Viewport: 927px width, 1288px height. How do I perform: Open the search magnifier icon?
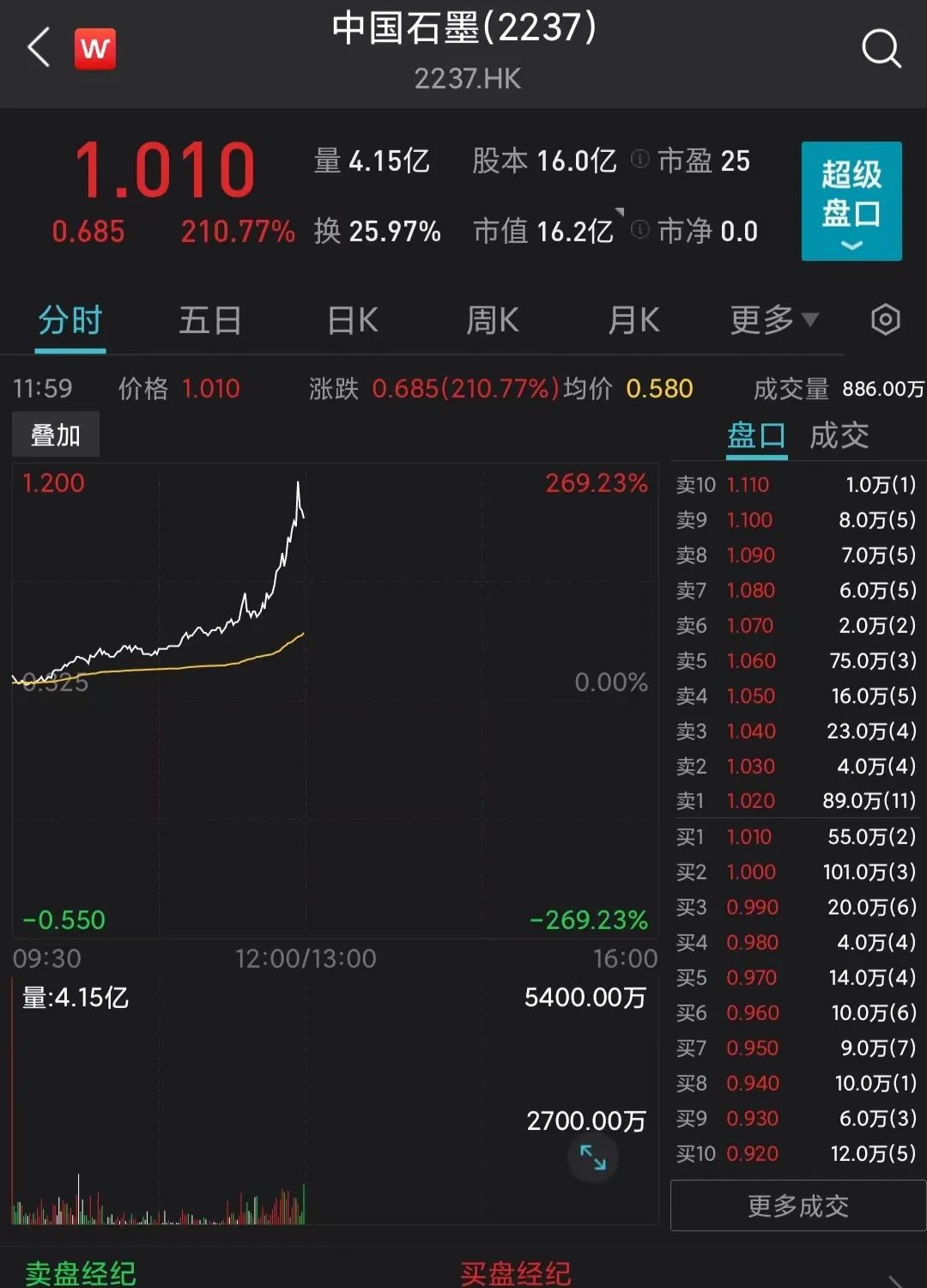[881, 49]
